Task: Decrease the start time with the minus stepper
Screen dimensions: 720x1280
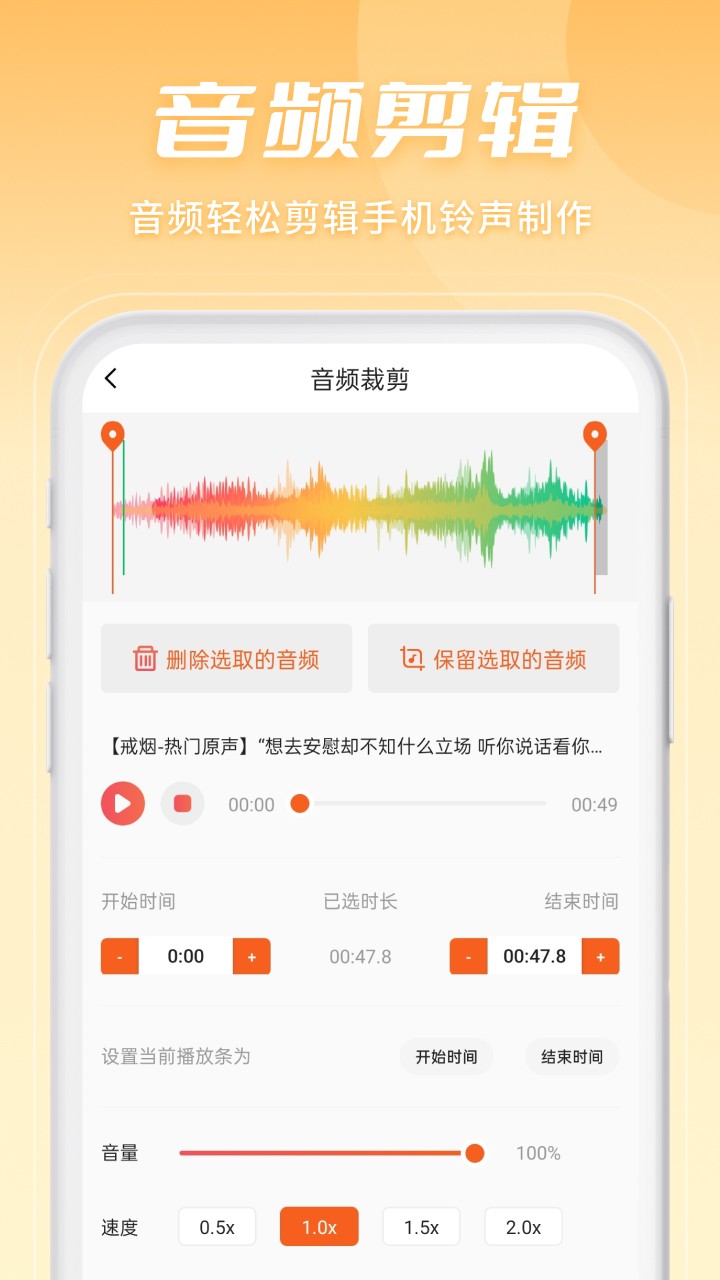Action: 119,956
